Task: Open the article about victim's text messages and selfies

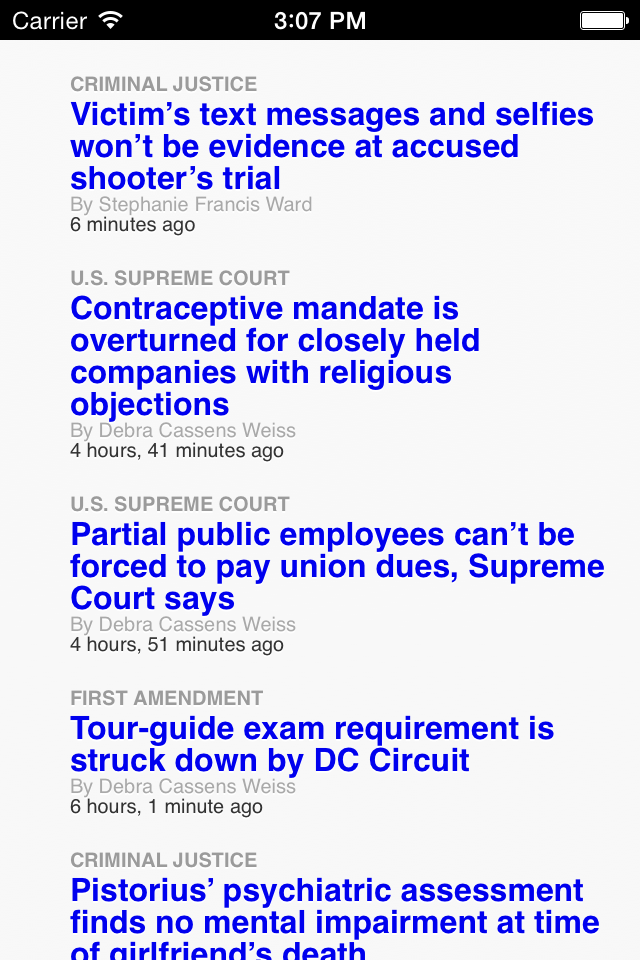Action: pyautogui.click(x=331, y=147)
